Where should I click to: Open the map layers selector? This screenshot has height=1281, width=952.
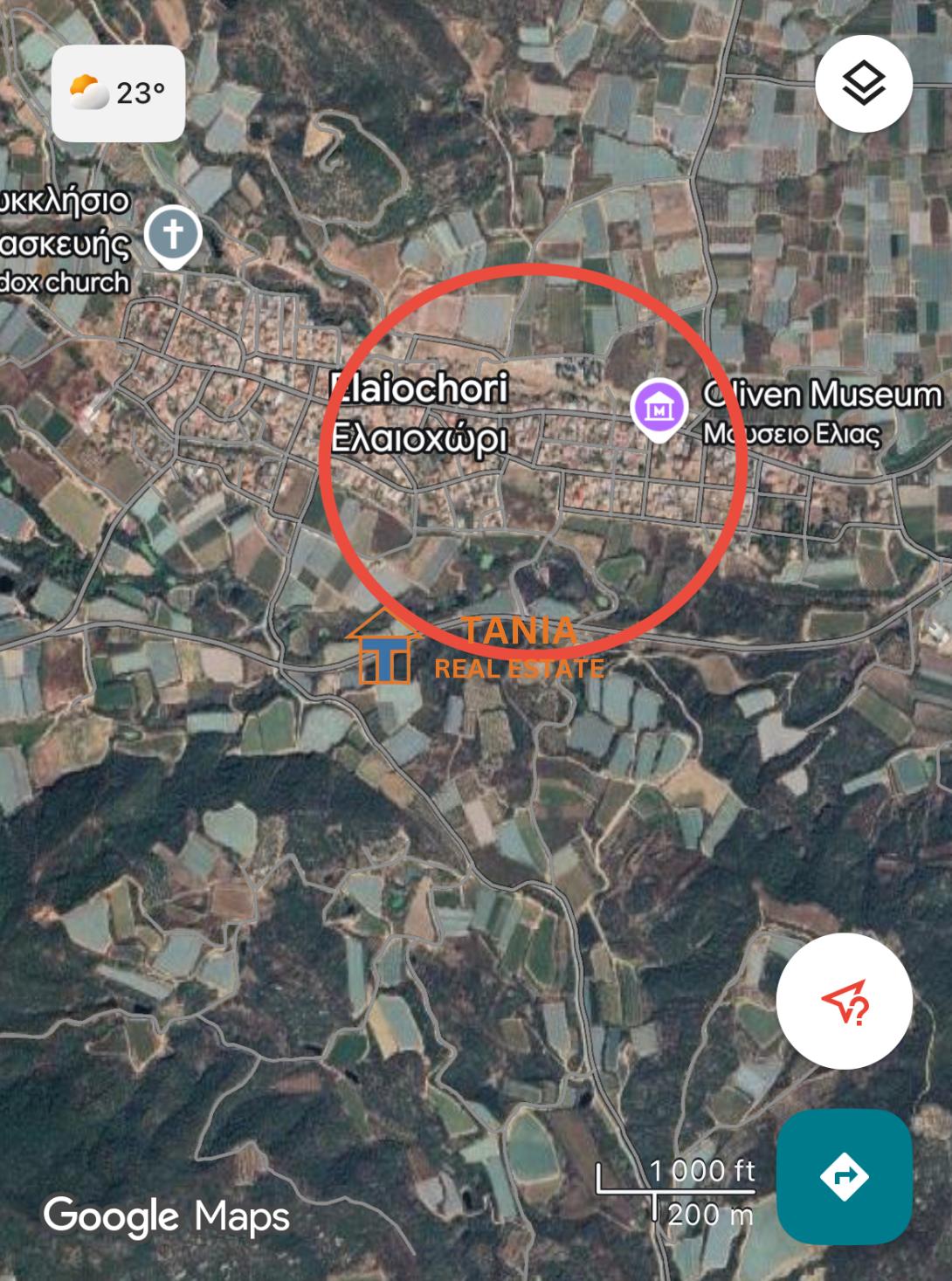click(863, 84)
